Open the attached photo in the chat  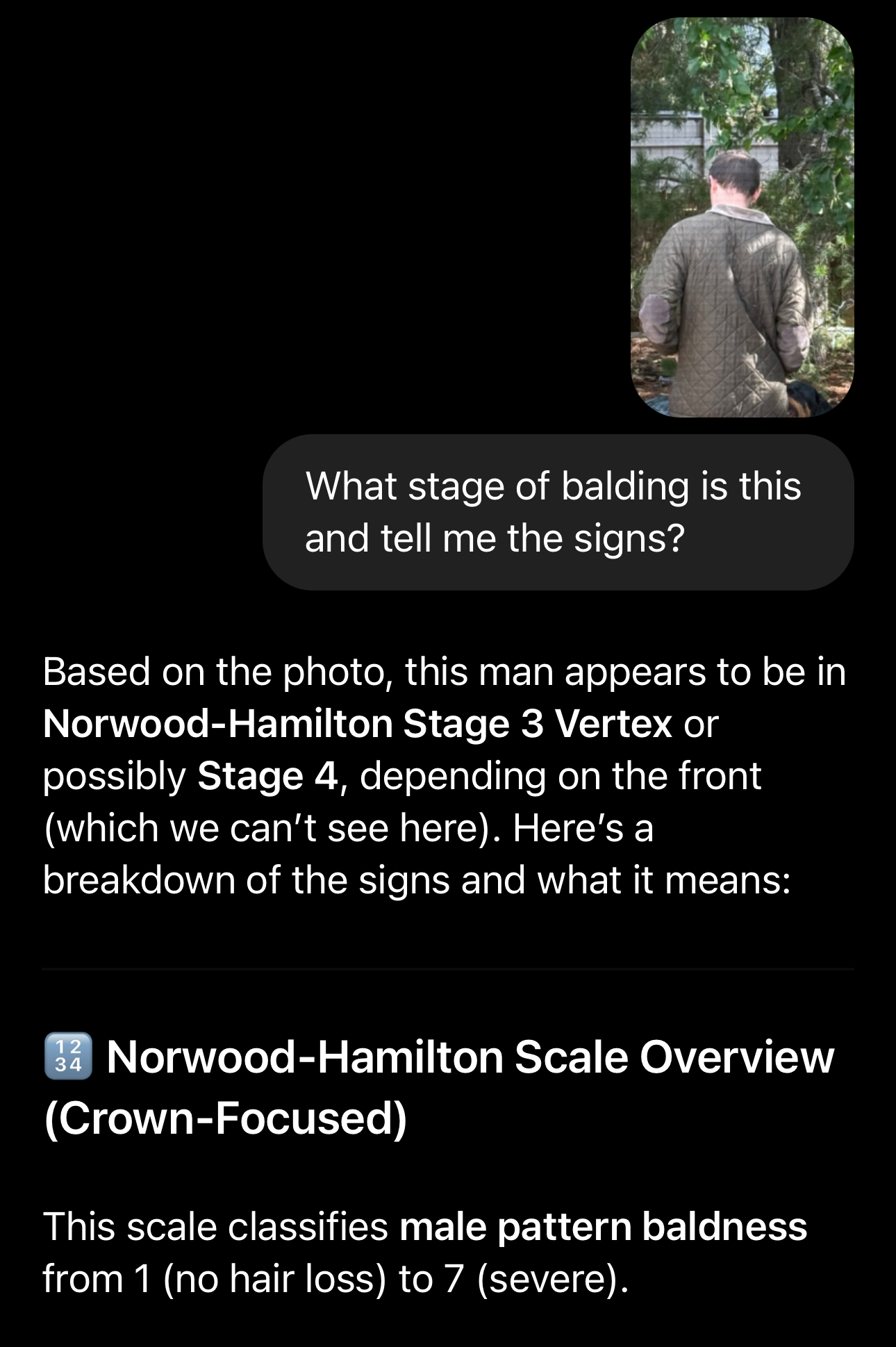coord(742,217)
